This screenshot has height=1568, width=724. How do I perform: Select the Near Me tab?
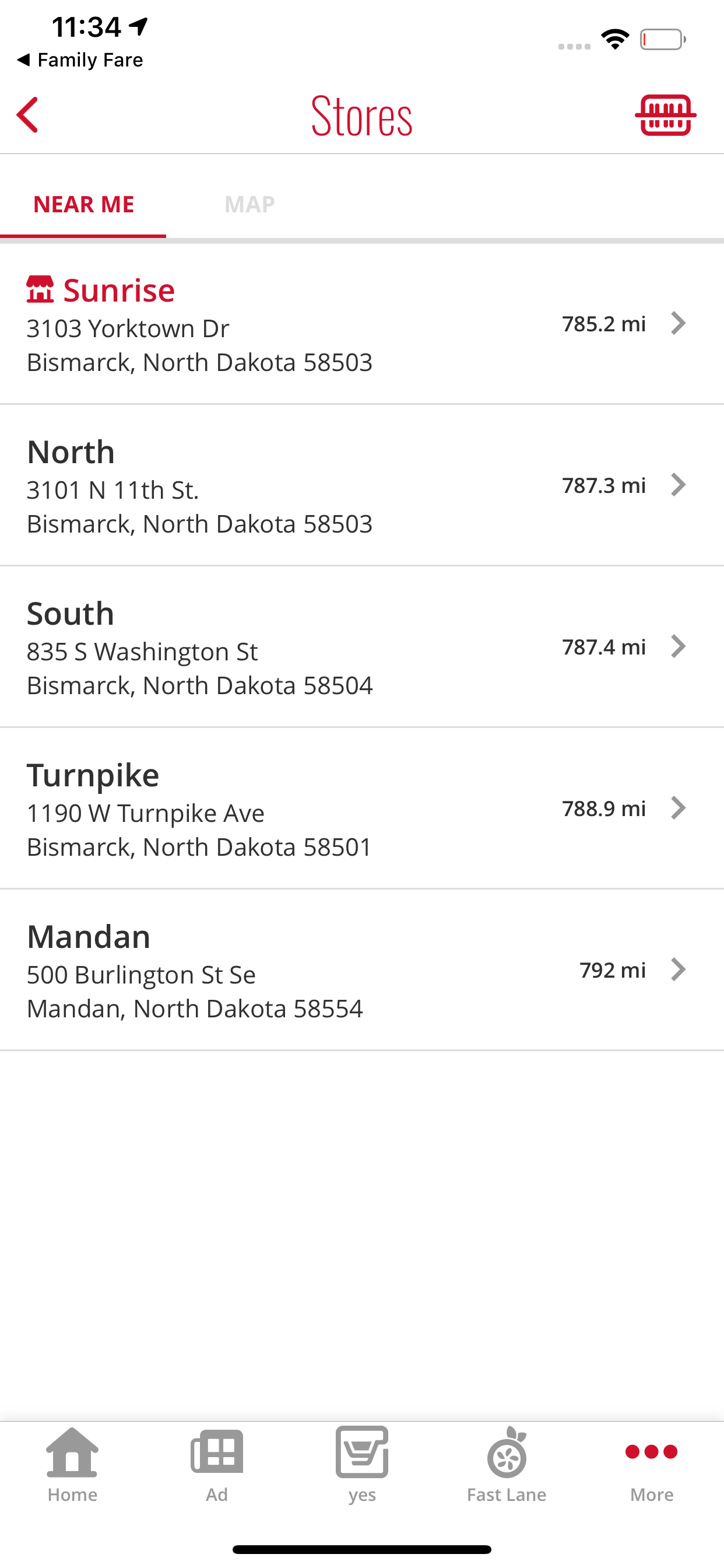click(x=83, y=204)
